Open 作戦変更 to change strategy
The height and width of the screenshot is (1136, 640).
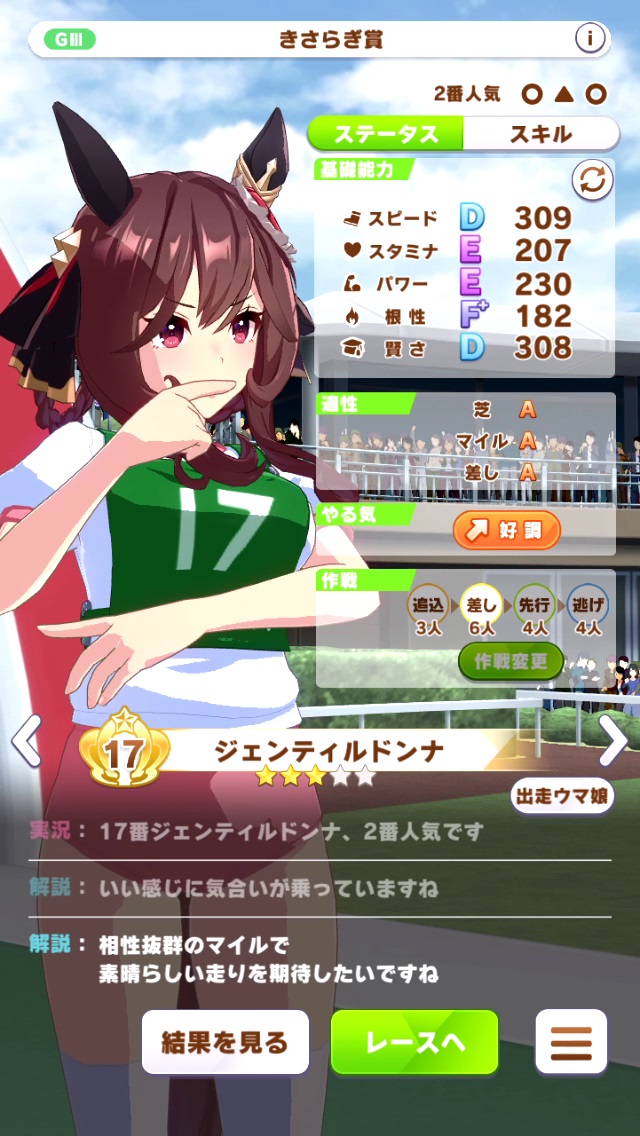511,661
